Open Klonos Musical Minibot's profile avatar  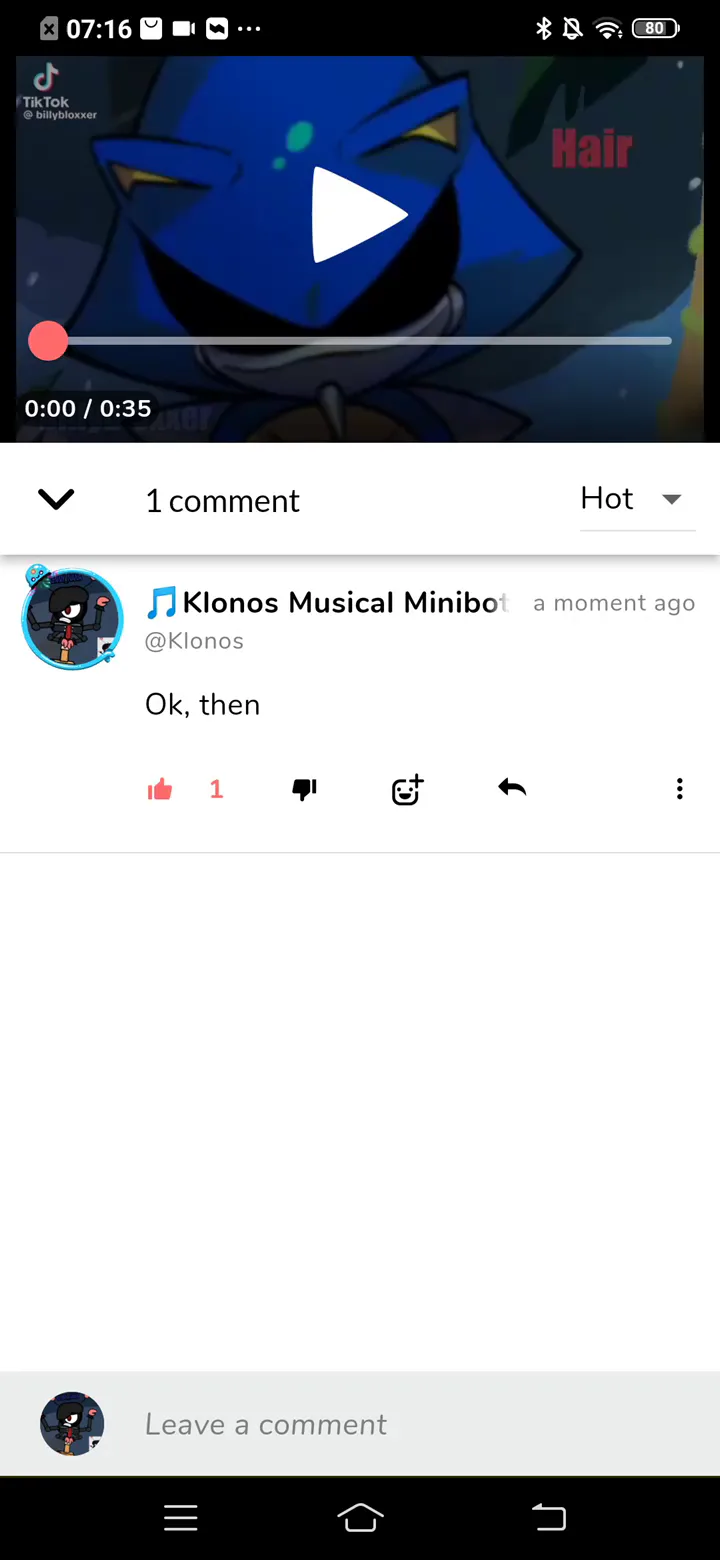pyautogui.click(x=72, y=619)
